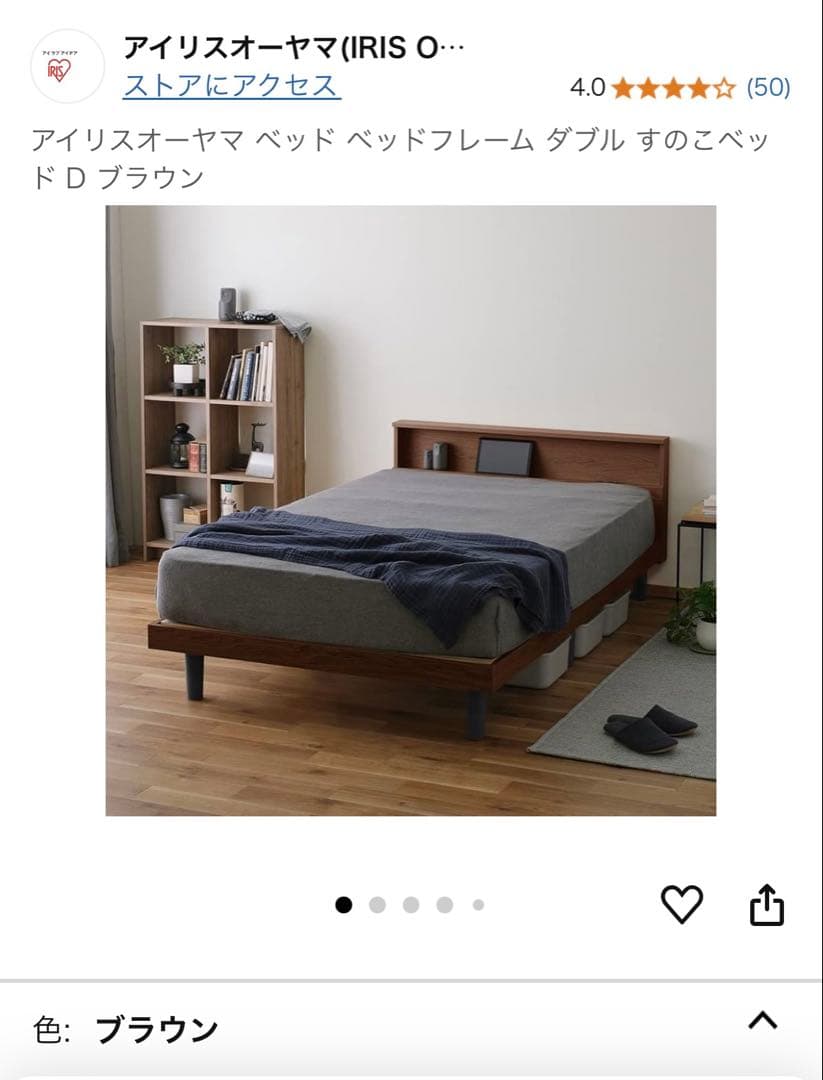Click the half-filled fifth star icon

[x=724, y=88]
